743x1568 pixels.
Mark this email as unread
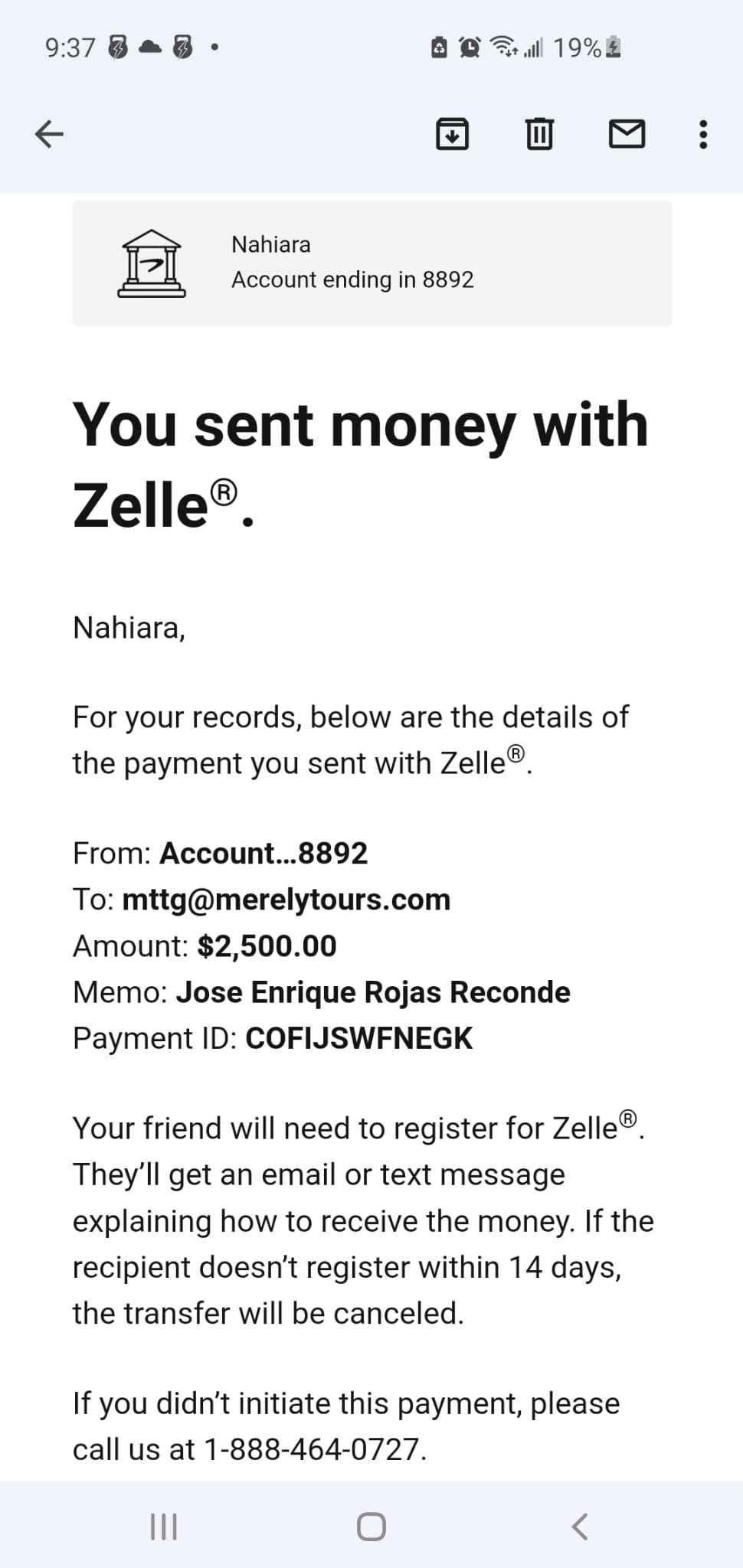point(627,134)
